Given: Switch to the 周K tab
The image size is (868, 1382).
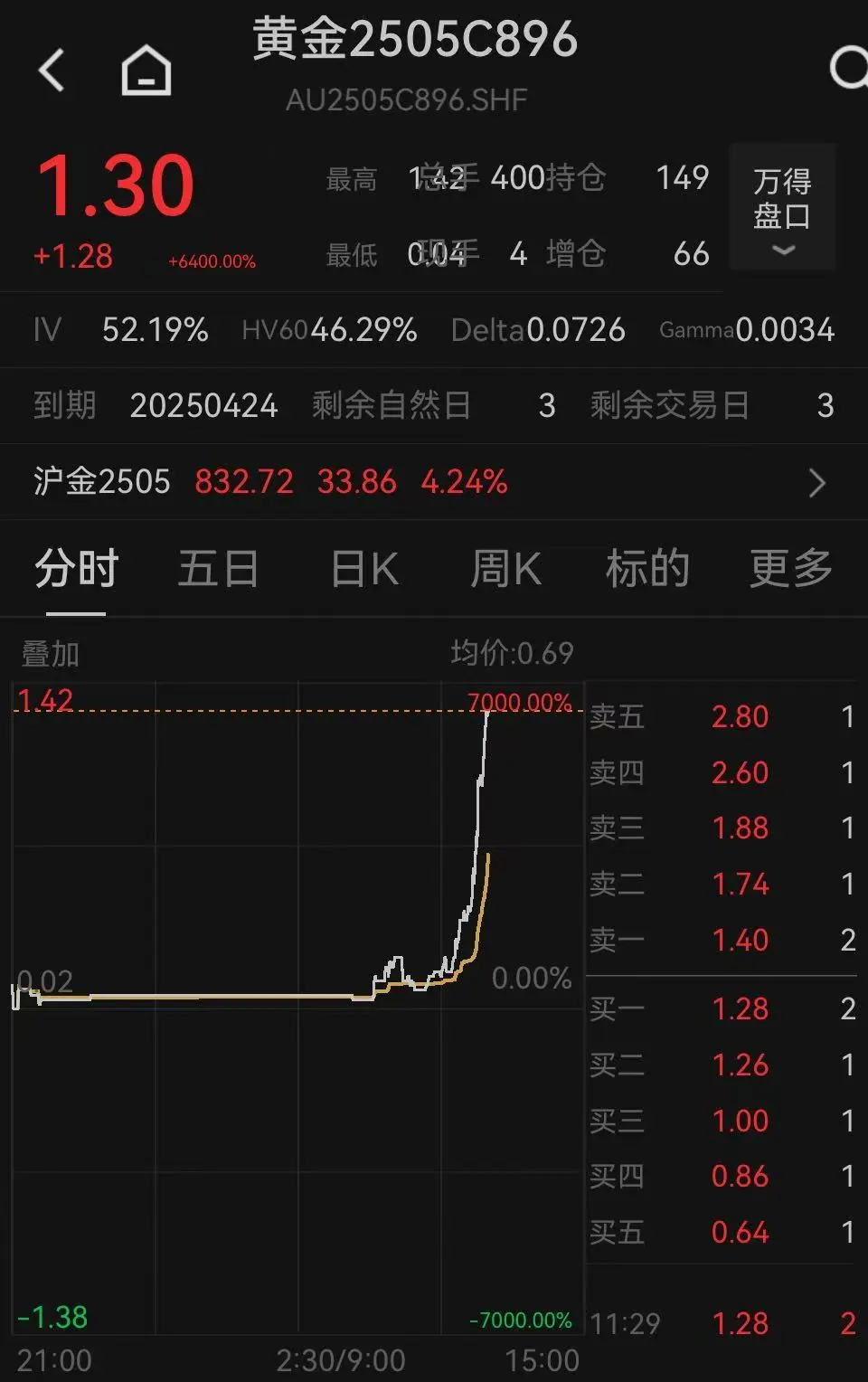Looking at the screenshot, I should pyautogui.click(x=505, y=570).
